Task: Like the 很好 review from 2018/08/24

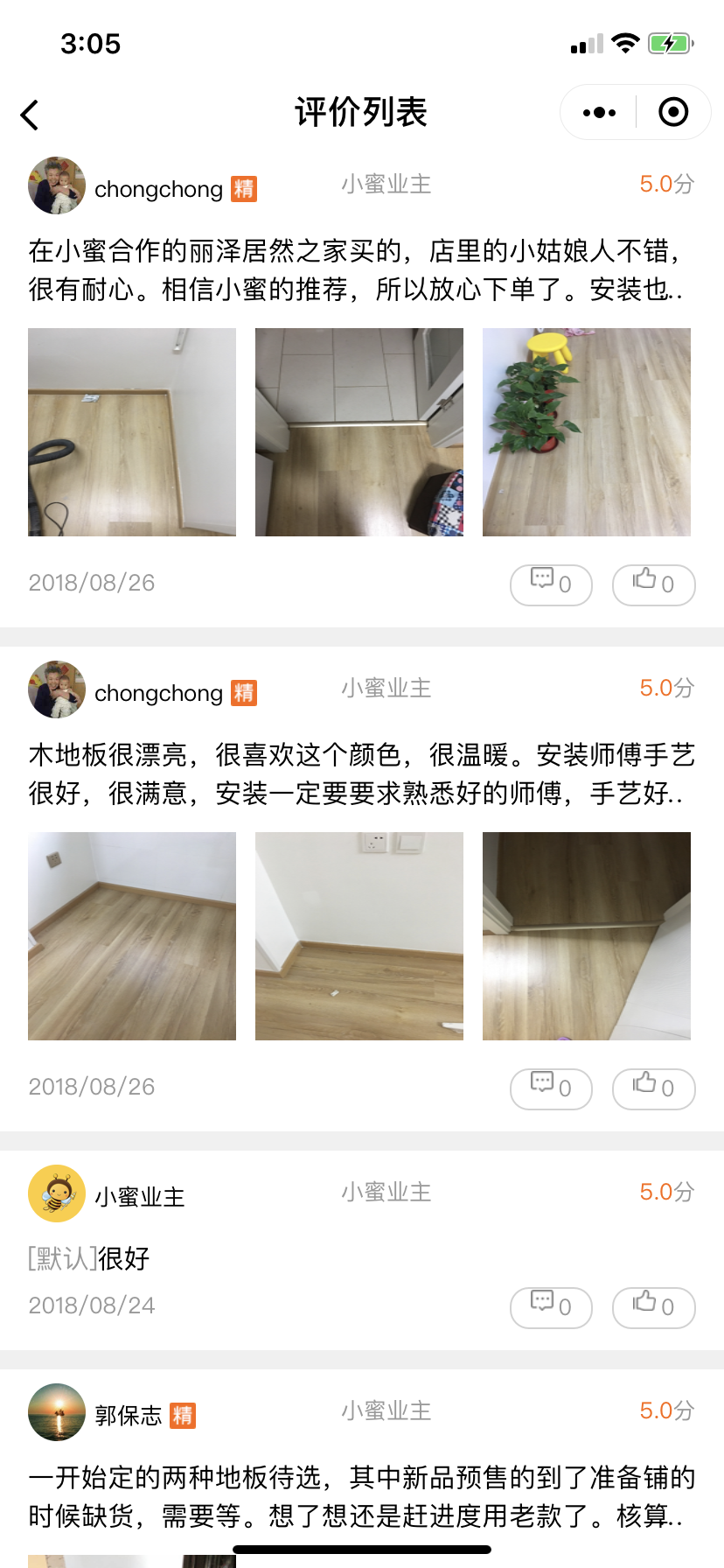Action: pos(653,1307)
